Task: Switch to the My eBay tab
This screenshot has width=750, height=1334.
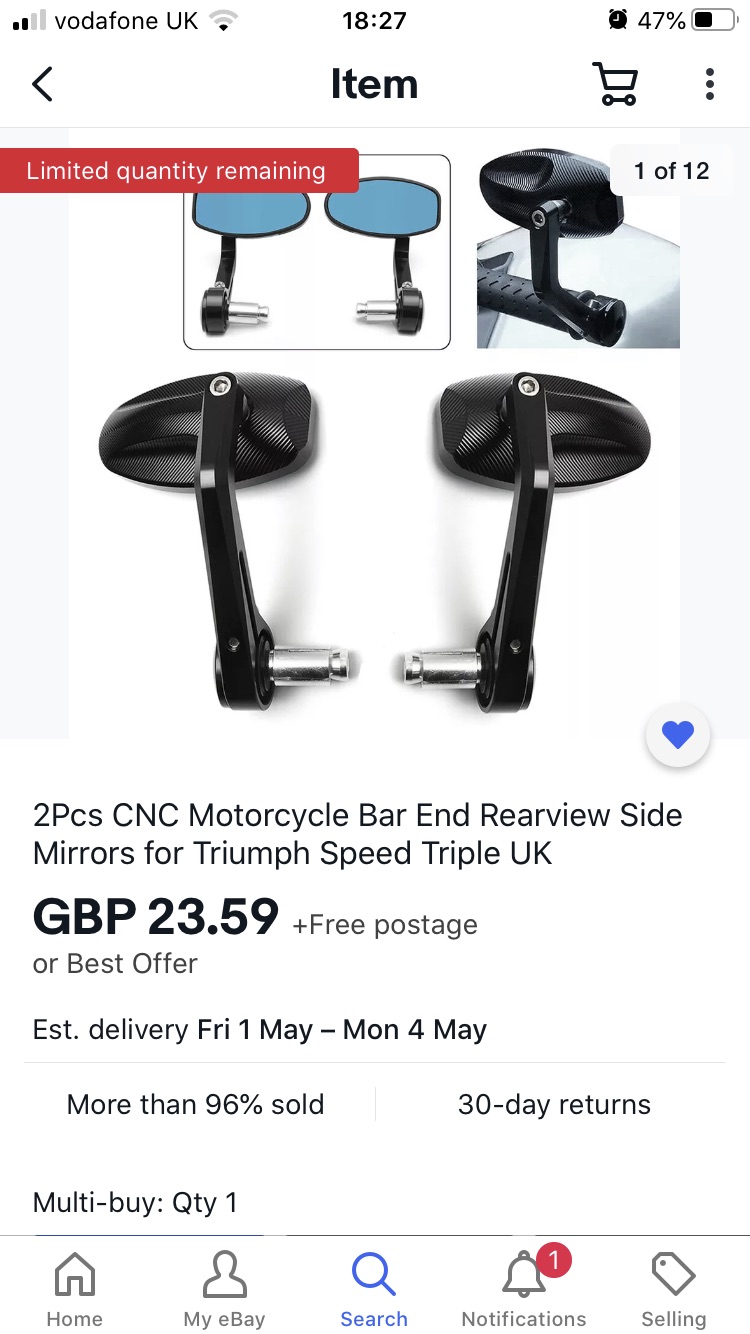Action: (224, 1290)
